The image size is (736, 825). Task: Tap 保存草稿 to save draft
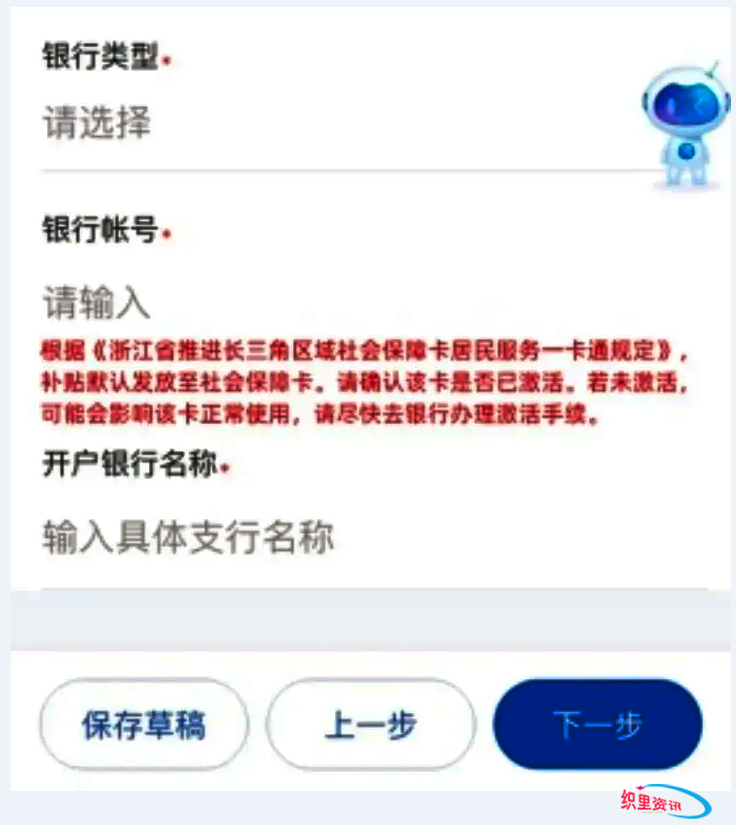[x=143, y=724]
